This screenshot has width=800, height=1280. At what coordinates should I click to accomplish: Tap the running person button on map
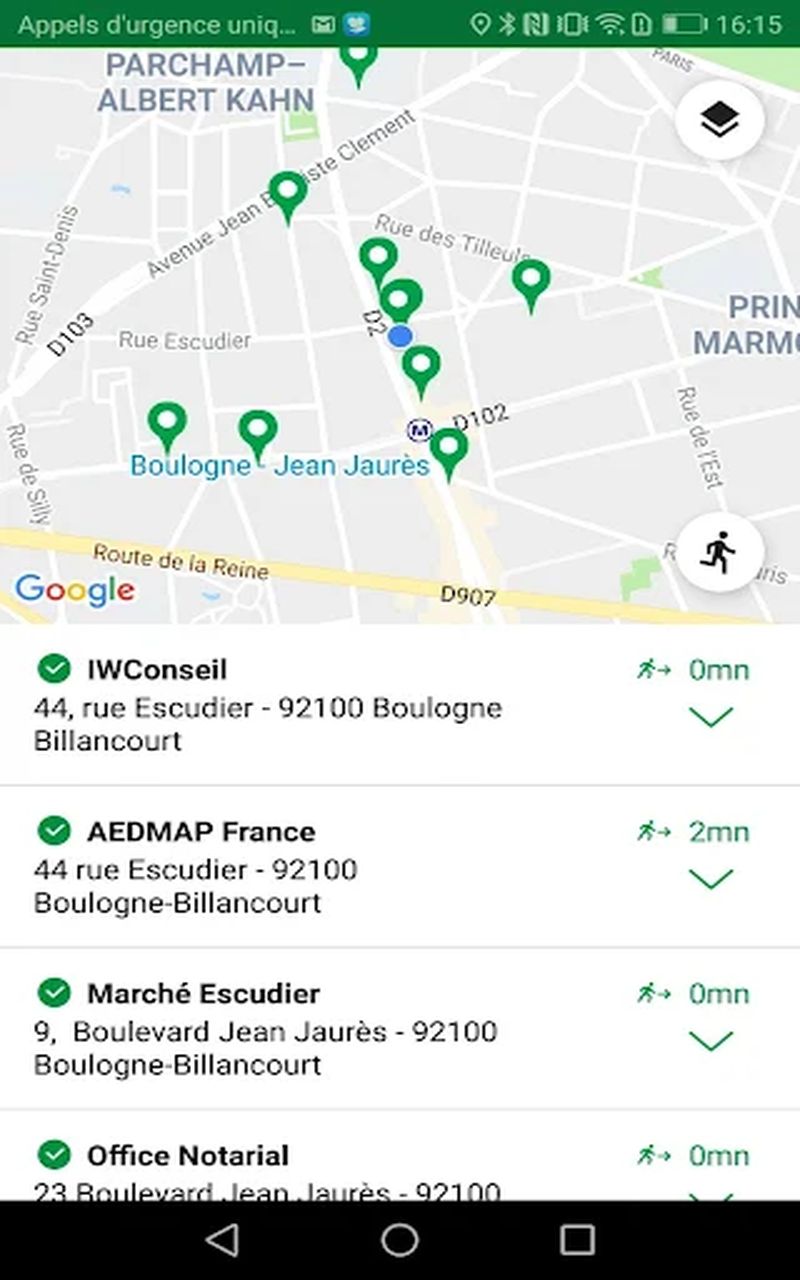720,551
